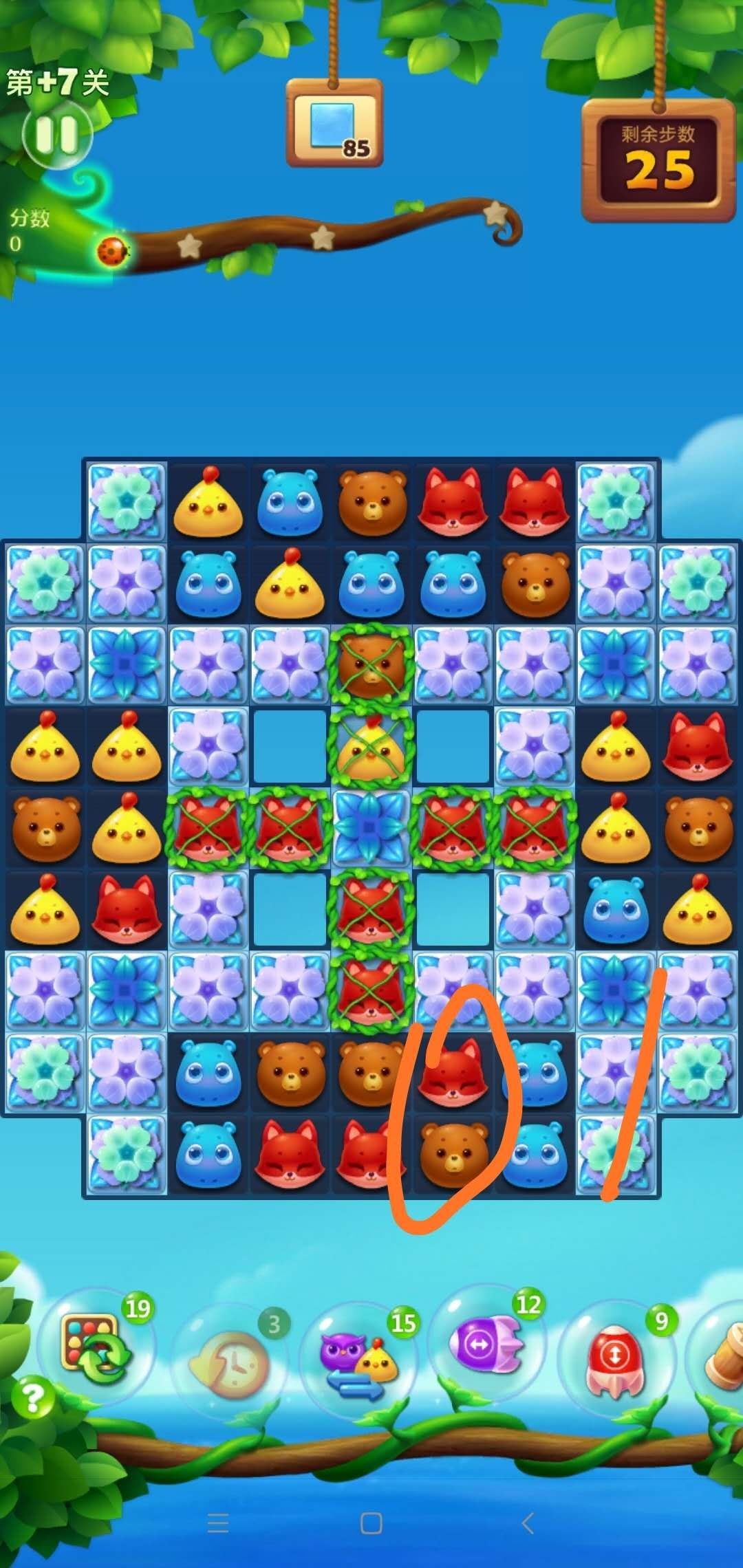Open the green help question mark

point(32,1397)
